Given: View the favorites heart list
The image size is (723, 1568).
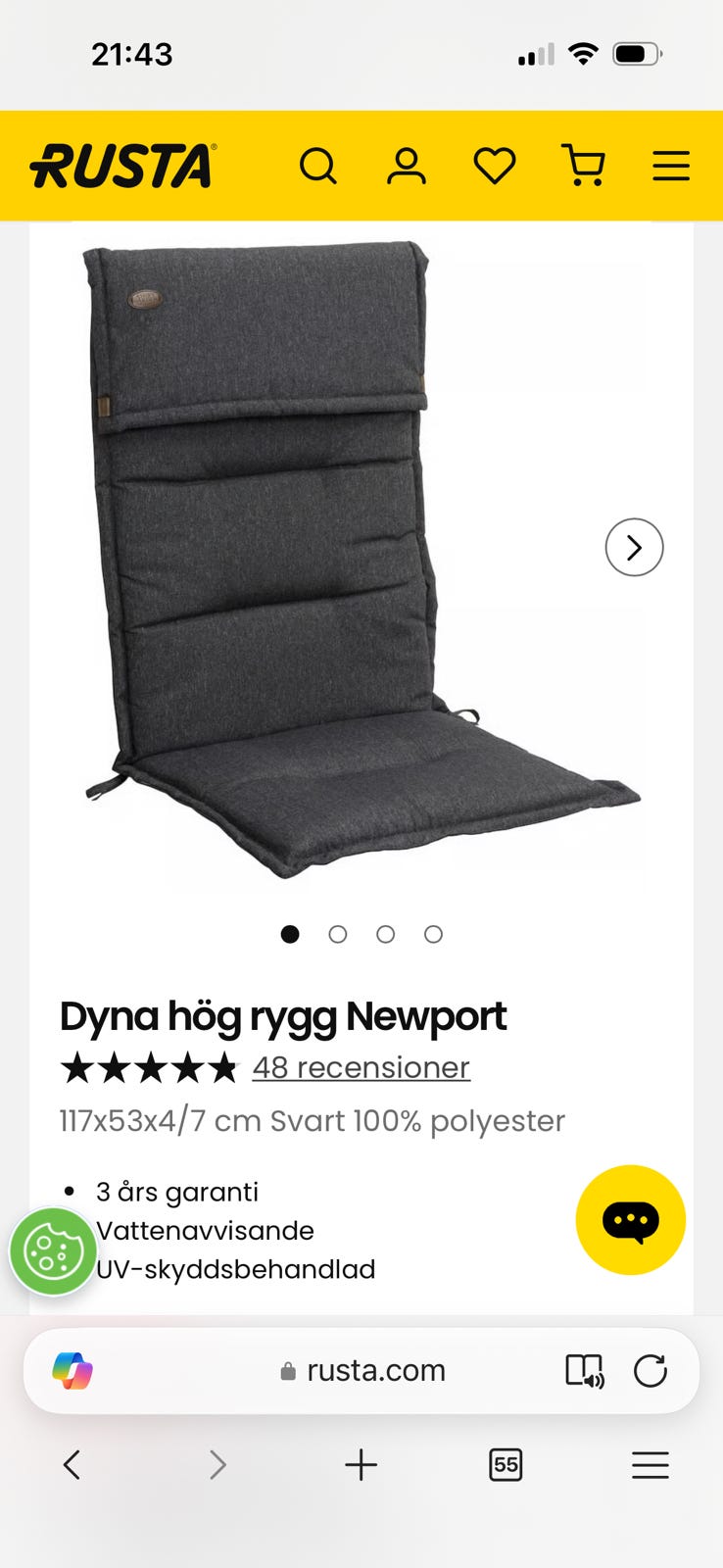Looking at the screenshot, I should (495, 166).
